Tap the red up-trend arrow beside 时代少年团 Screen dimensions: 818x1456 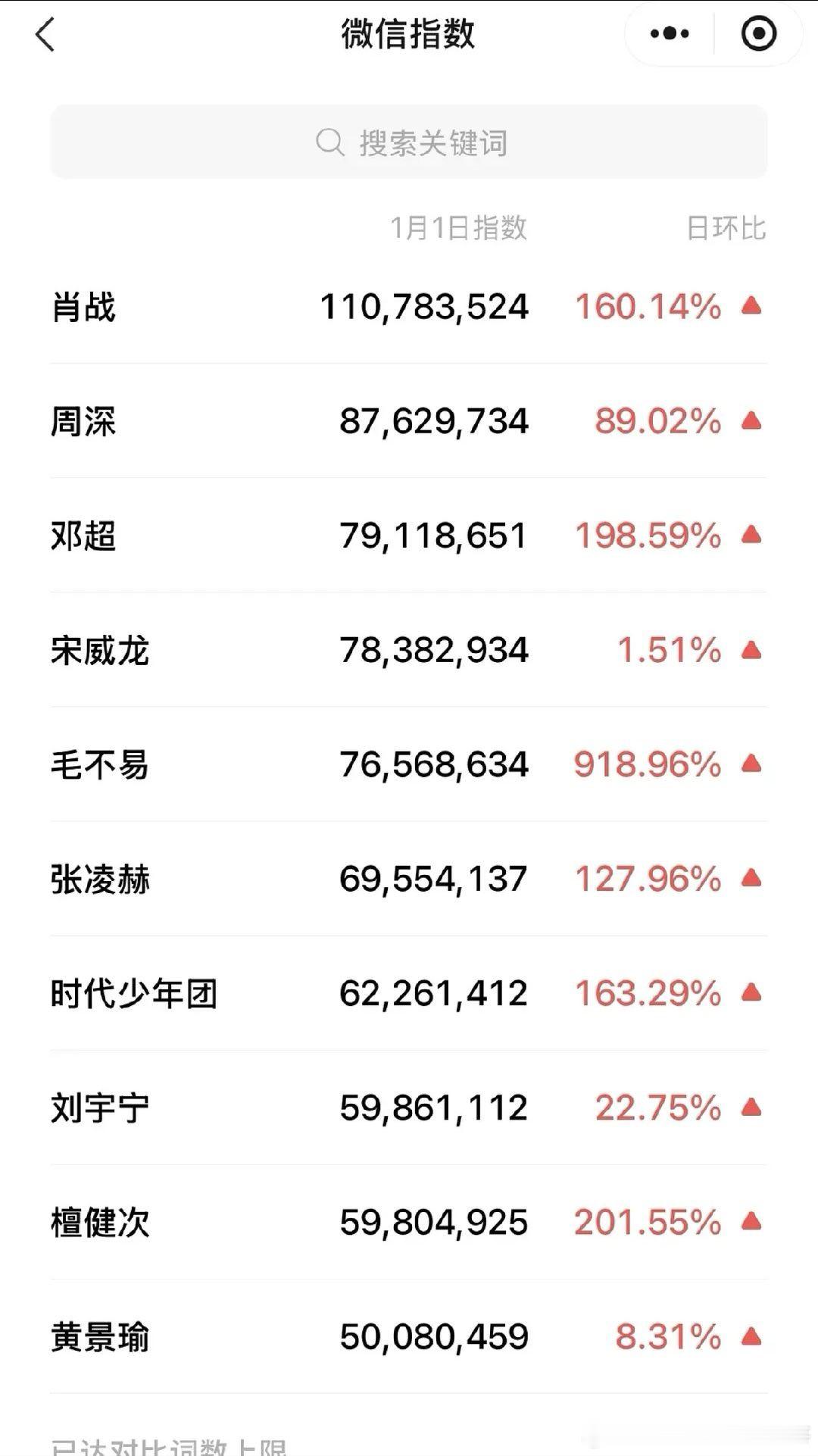(751, 994)
